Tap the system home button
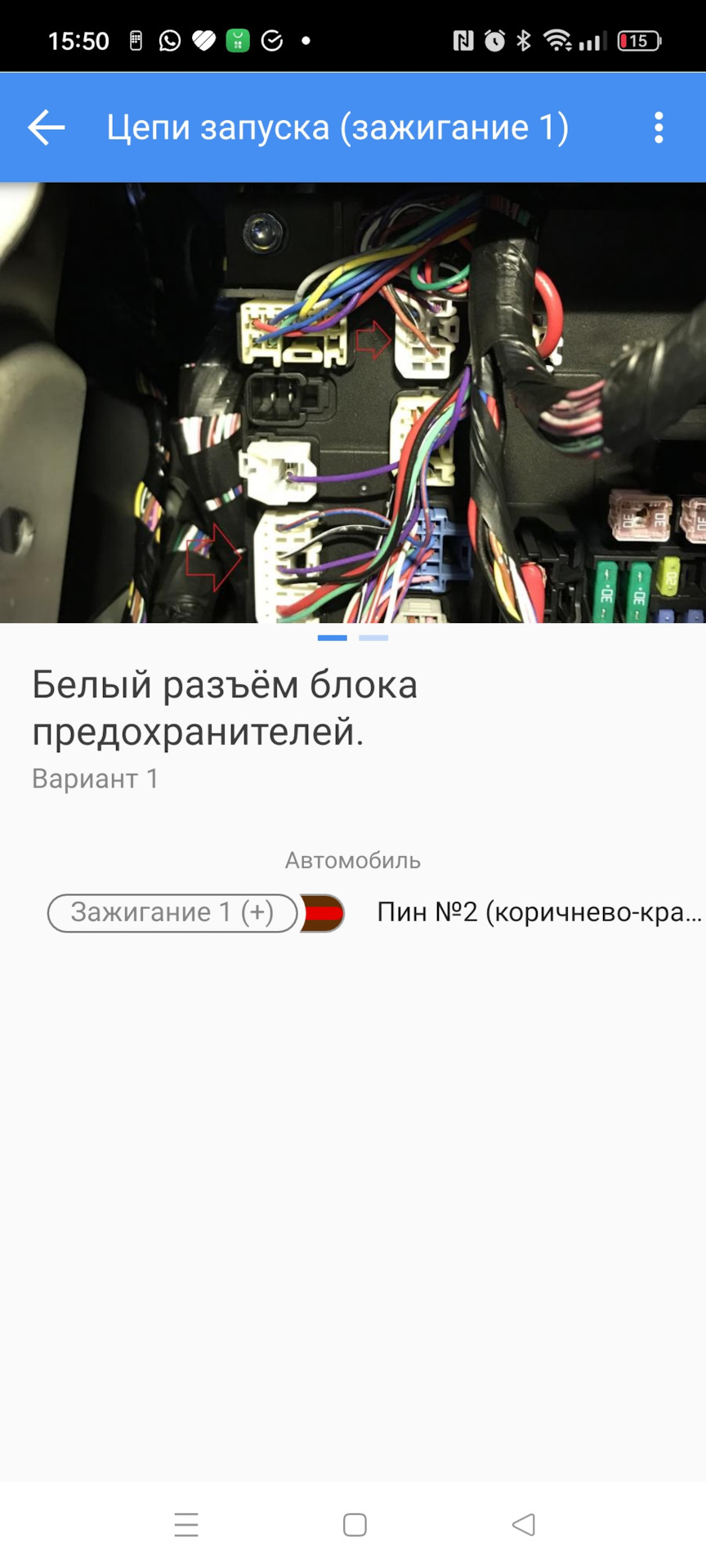Image resolution: width=706 pixels, height=1568 pixels. point(355,1525)
